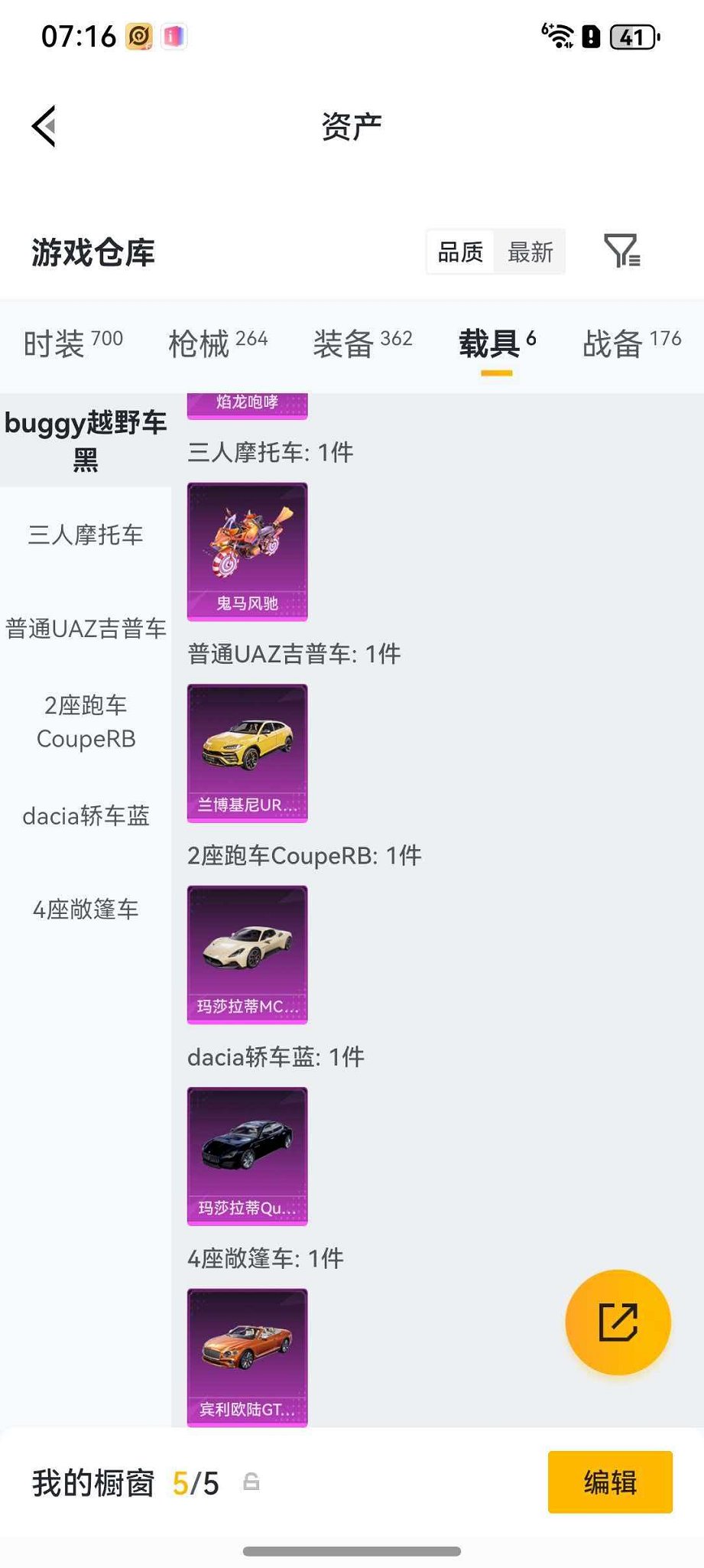Tap the back arrow on the 资产 page

pyautogui.click(x=44, y=125)
